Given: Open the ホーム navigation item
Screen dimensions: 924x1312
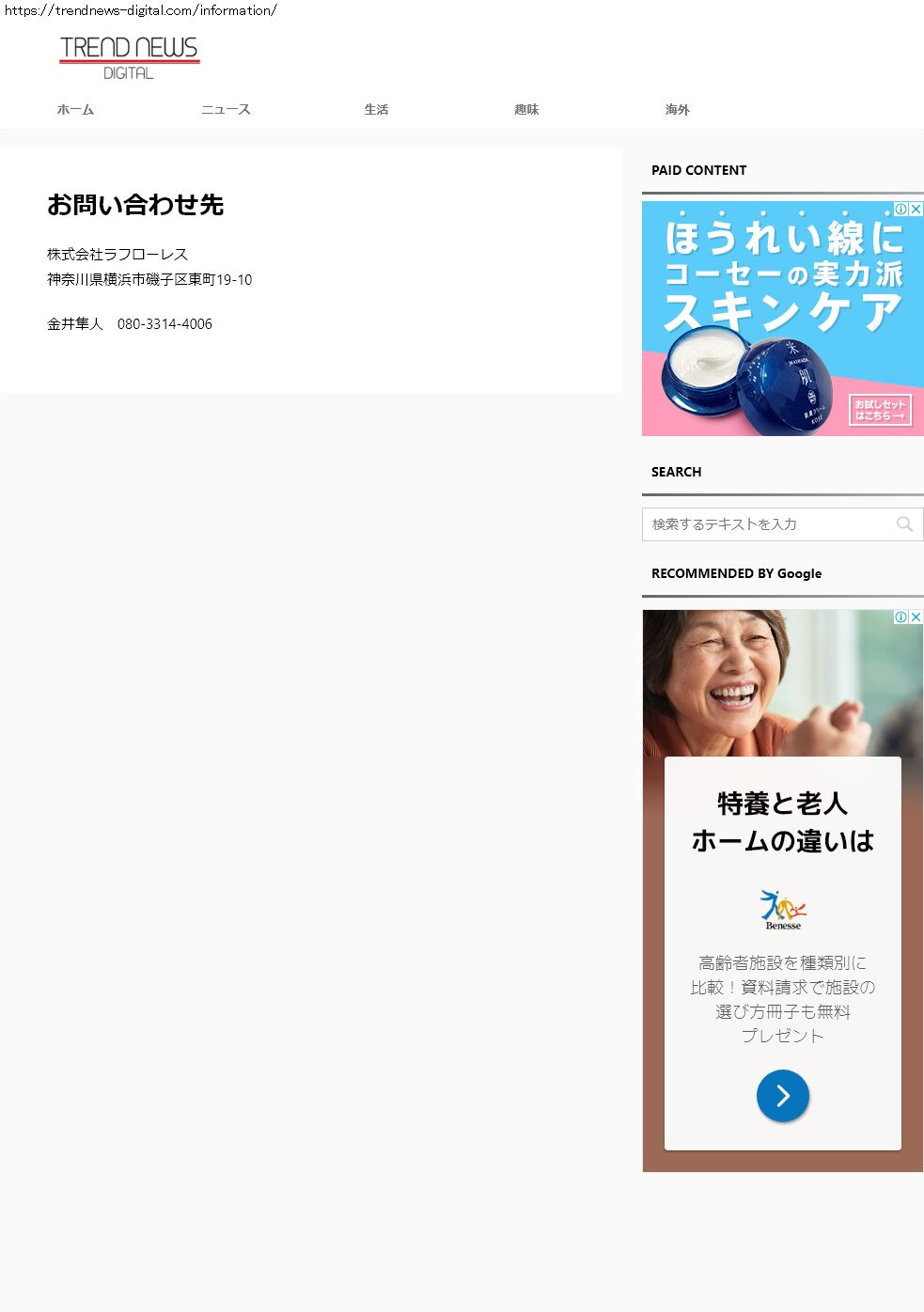Looking at the screenshot, I should (x=75, y=110).
